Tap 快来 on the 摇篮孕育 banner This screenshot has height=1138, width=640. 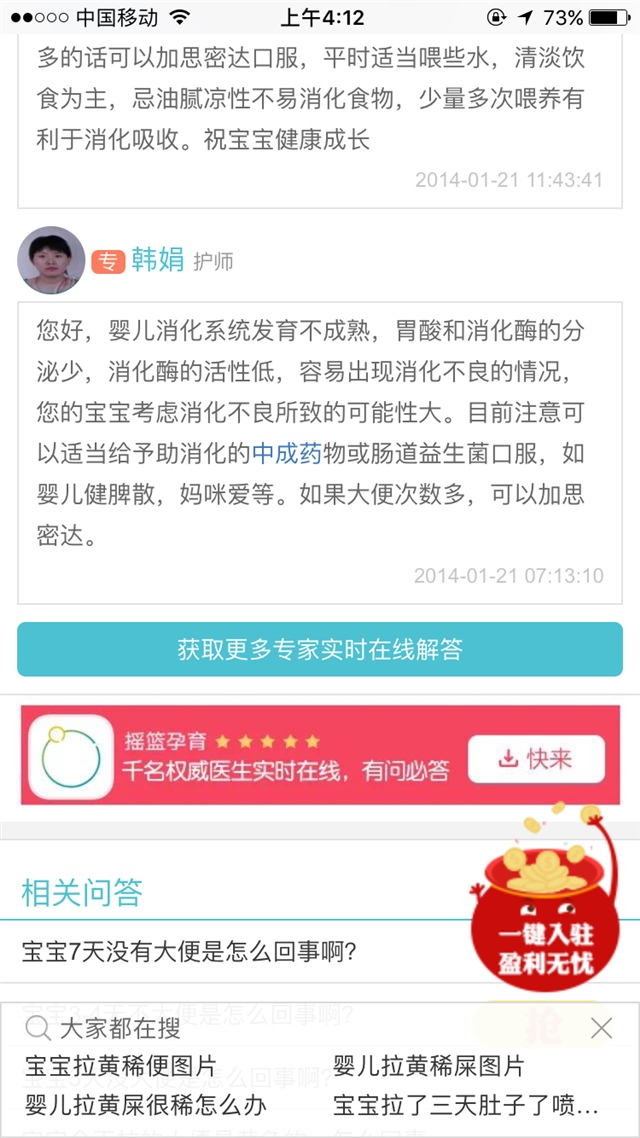[x=536, y=759]
